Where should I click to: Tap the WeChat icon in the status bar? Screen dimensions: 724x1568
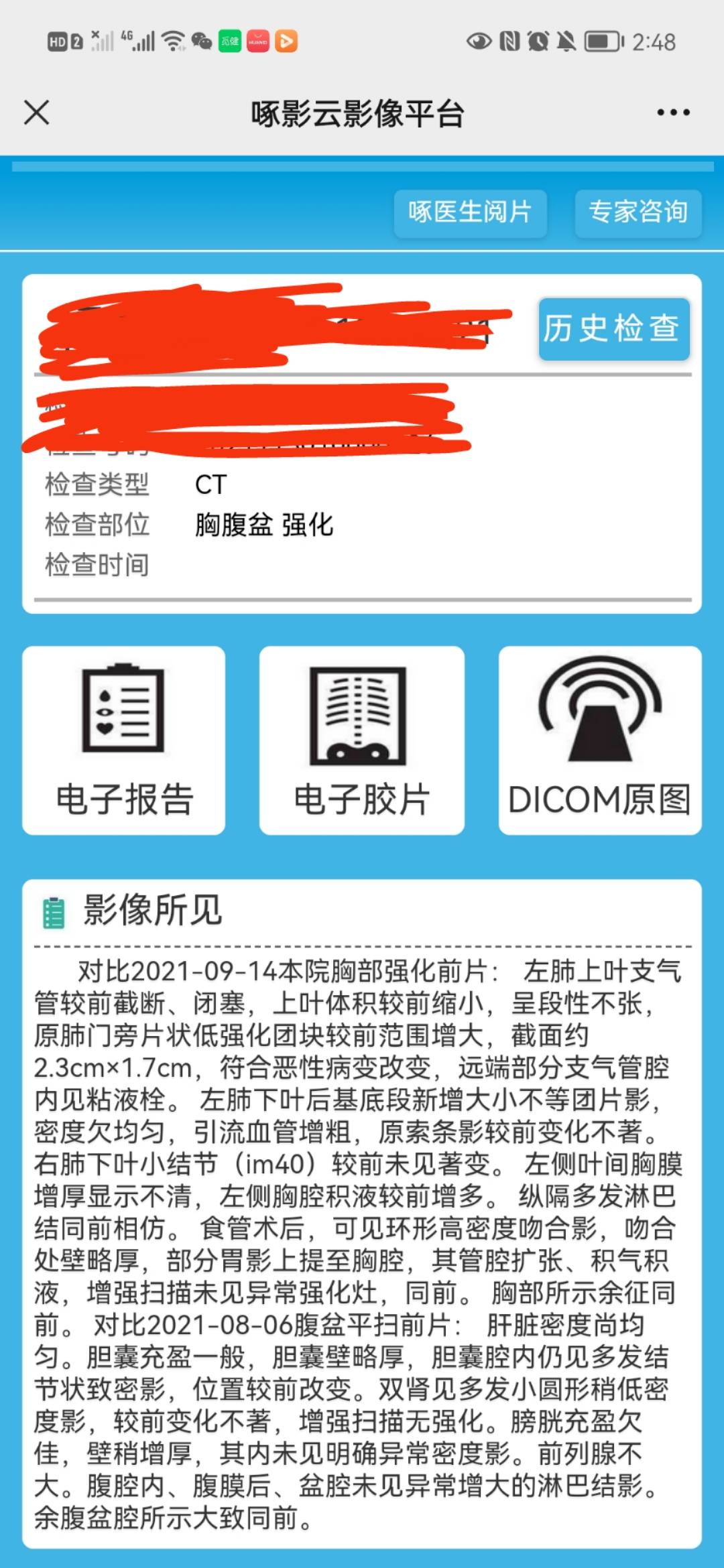(200, 42)
